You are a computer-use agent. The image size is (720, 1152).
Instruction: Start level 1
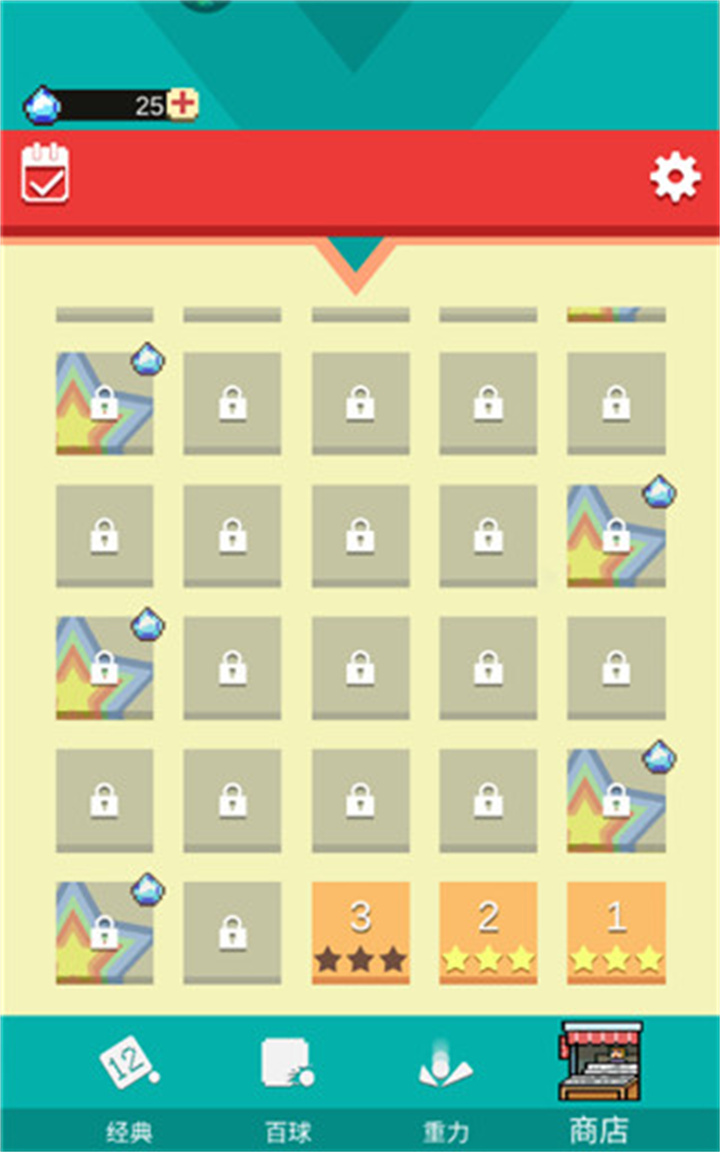[616, 932]
